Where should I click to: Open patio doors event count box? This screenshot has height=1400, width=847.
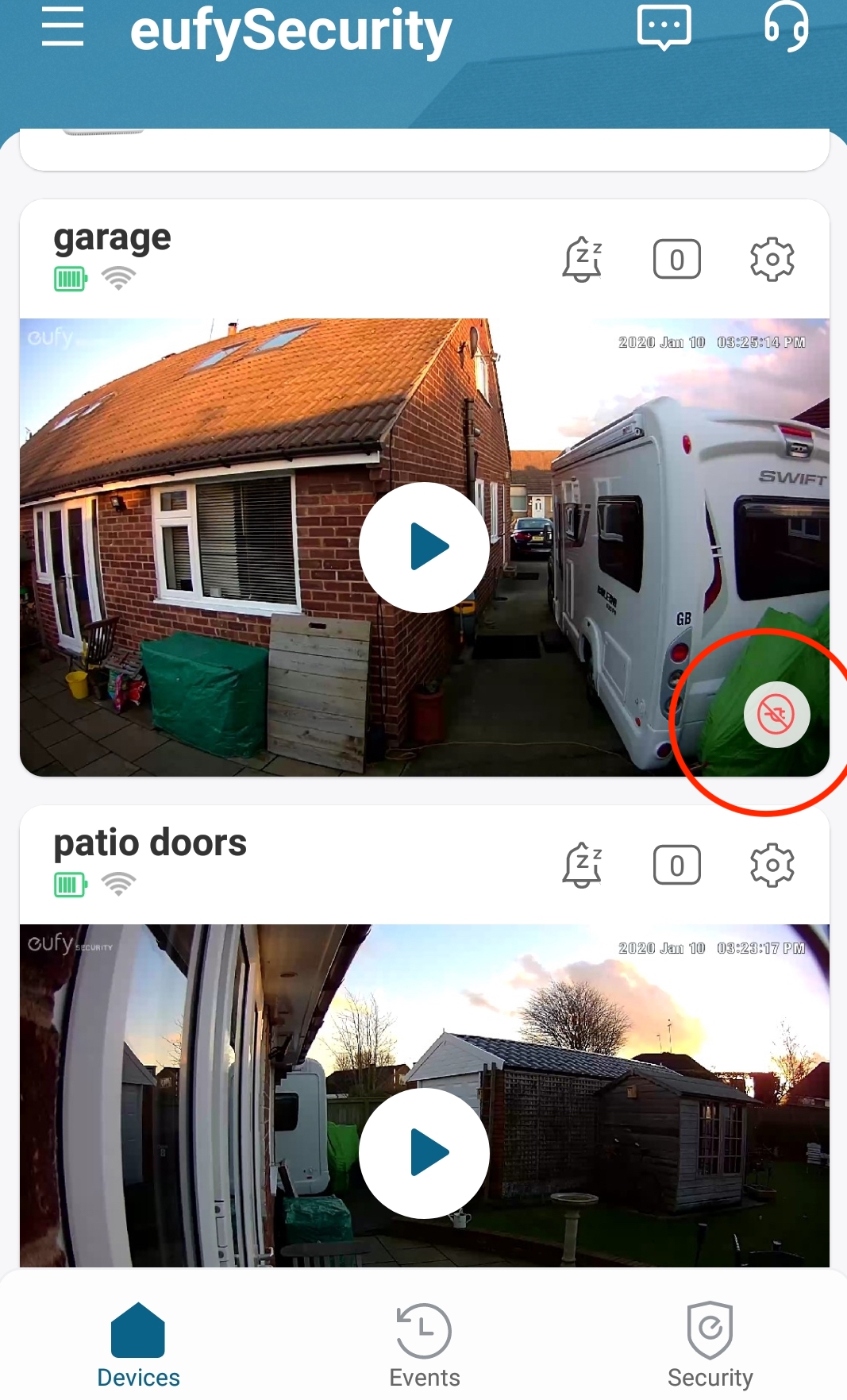pyautogui.click(x=676, y=865)
